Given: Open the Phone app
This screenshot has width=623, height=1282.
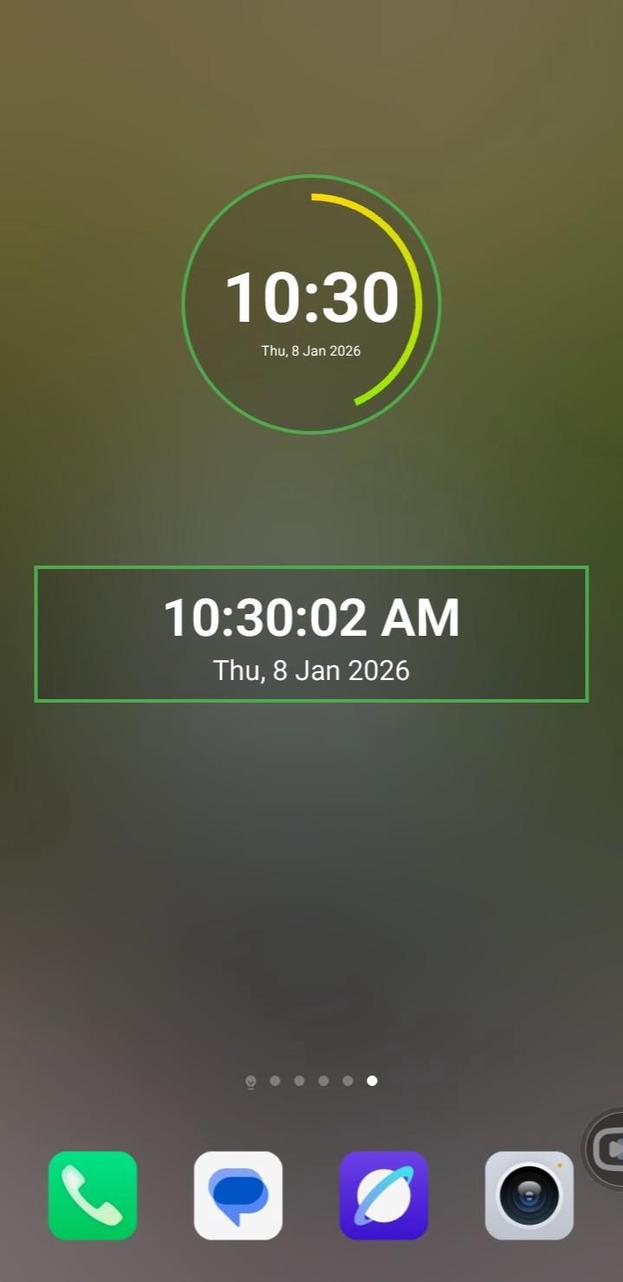Looking at the screenshot, I should tap(93, 1195).
